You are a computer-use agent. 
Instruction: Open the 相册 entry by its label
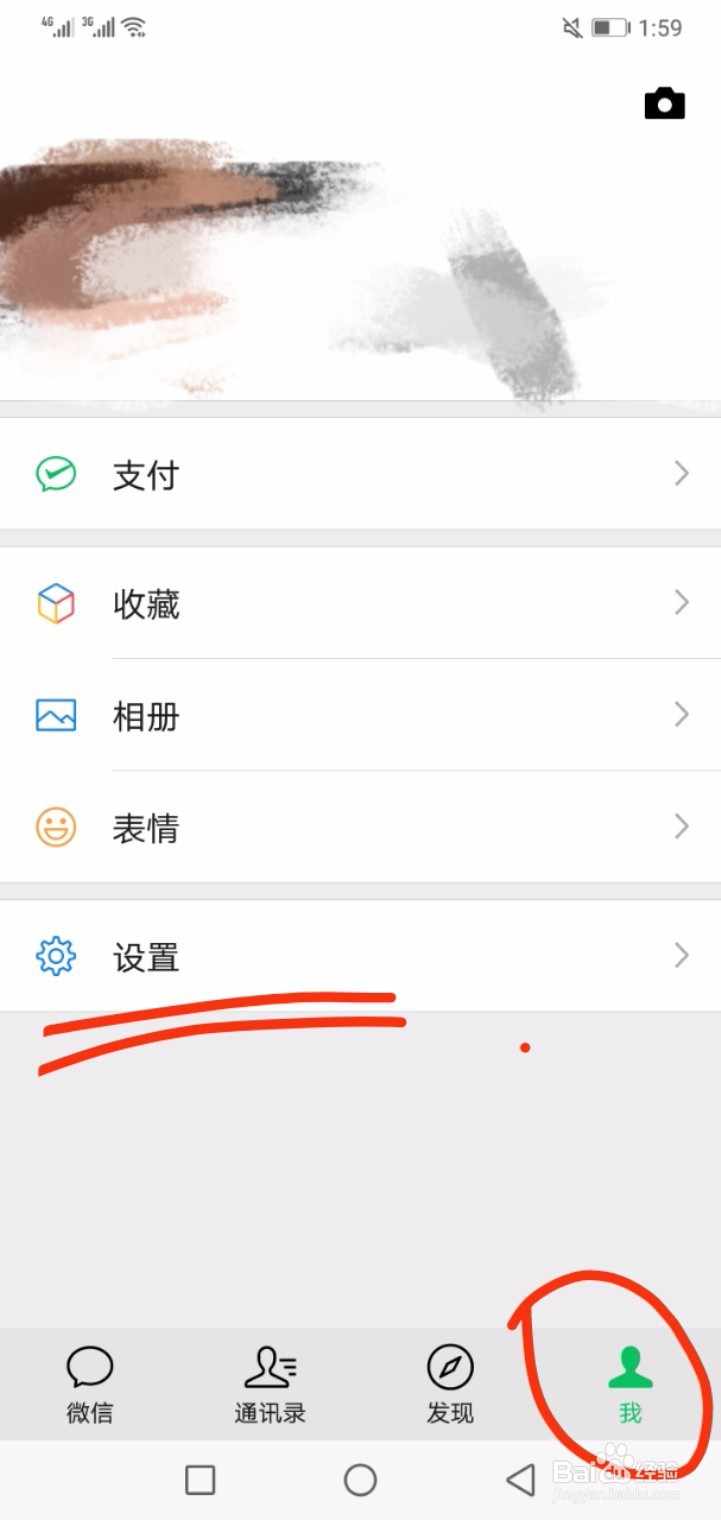pos(146,715)
